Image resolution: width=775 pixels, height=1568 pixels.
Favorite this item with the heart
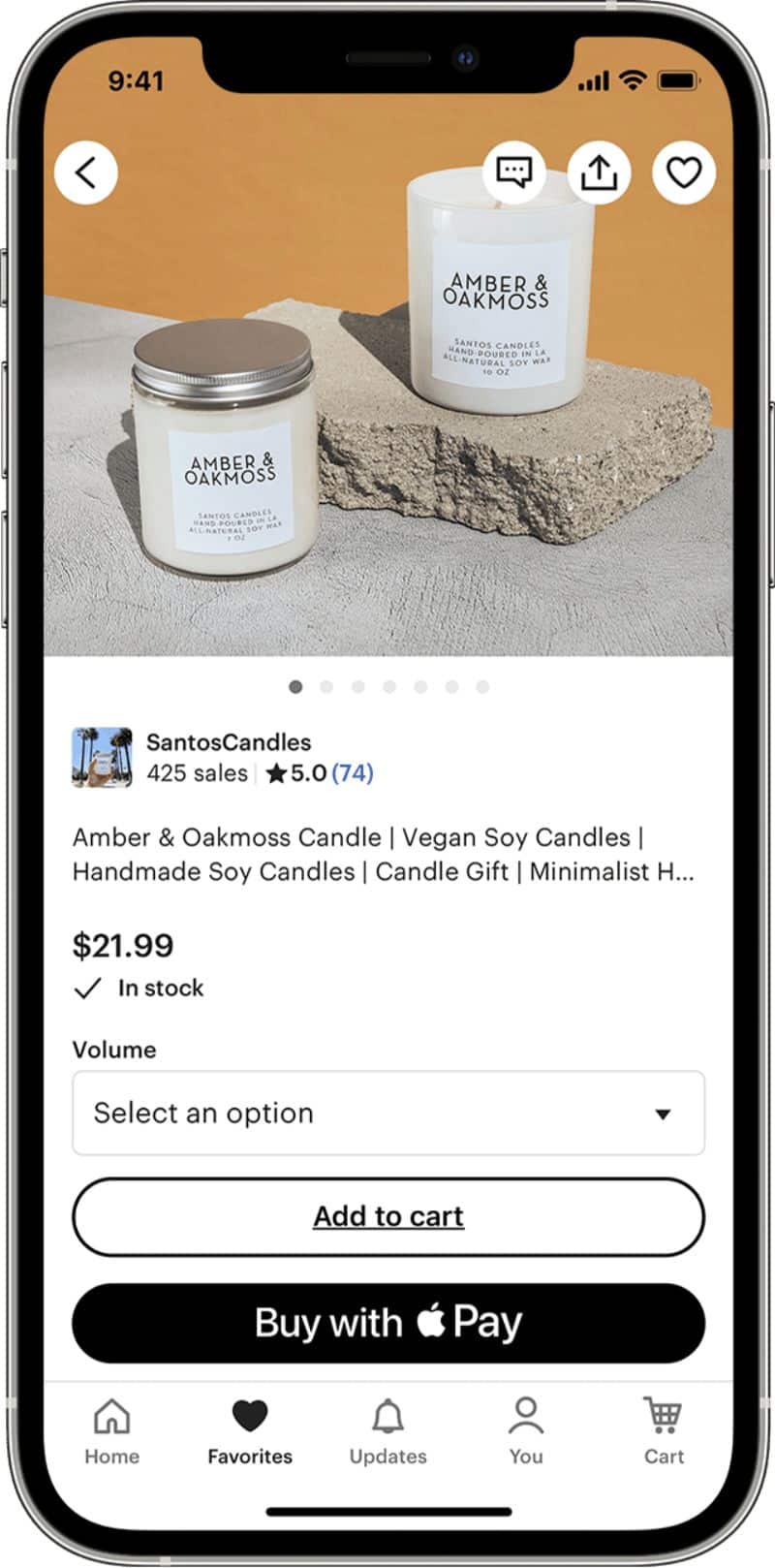[x=684, y=173]
